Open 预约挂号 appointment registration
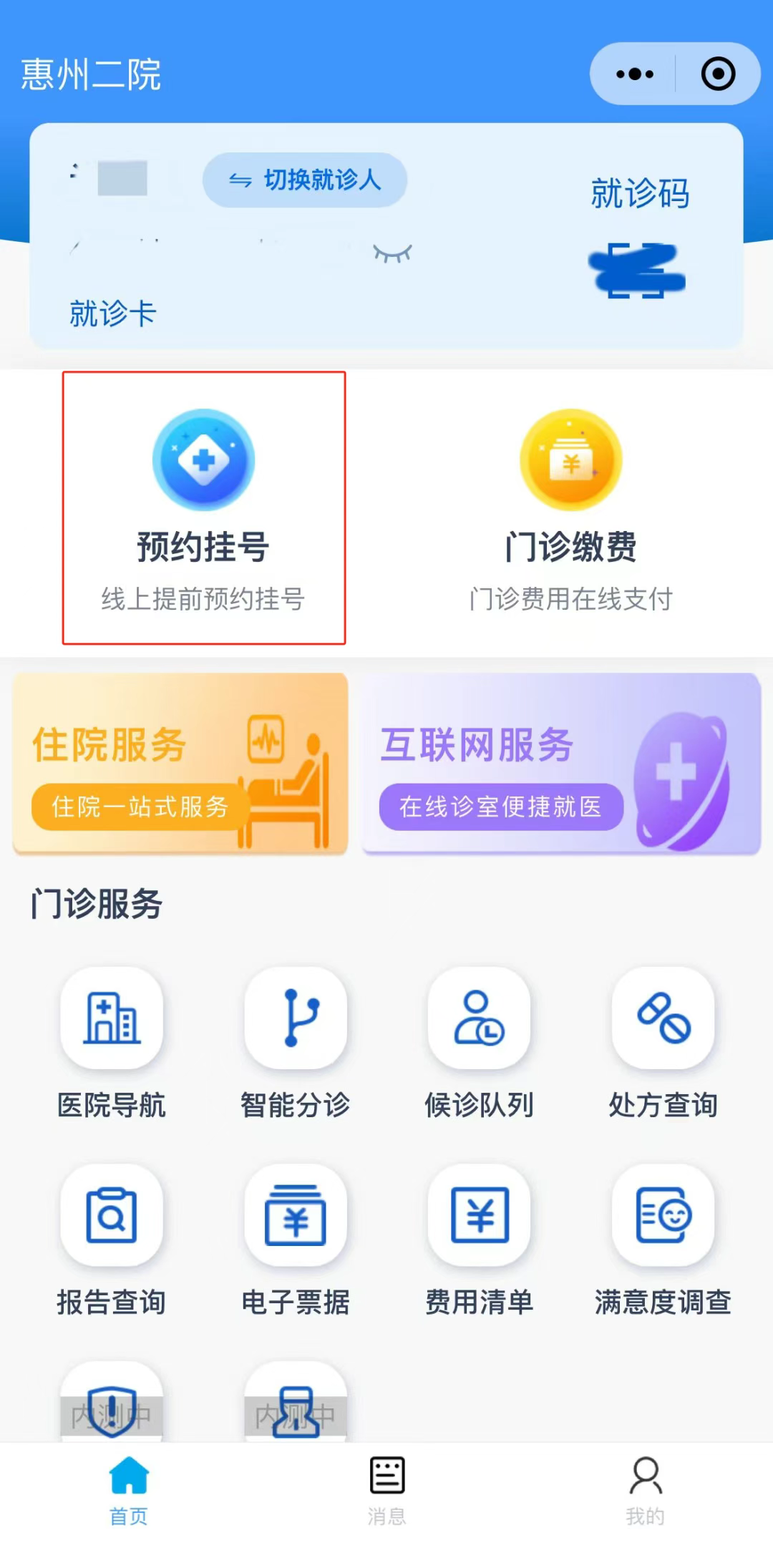773x1568 pixels. (204, 507)
